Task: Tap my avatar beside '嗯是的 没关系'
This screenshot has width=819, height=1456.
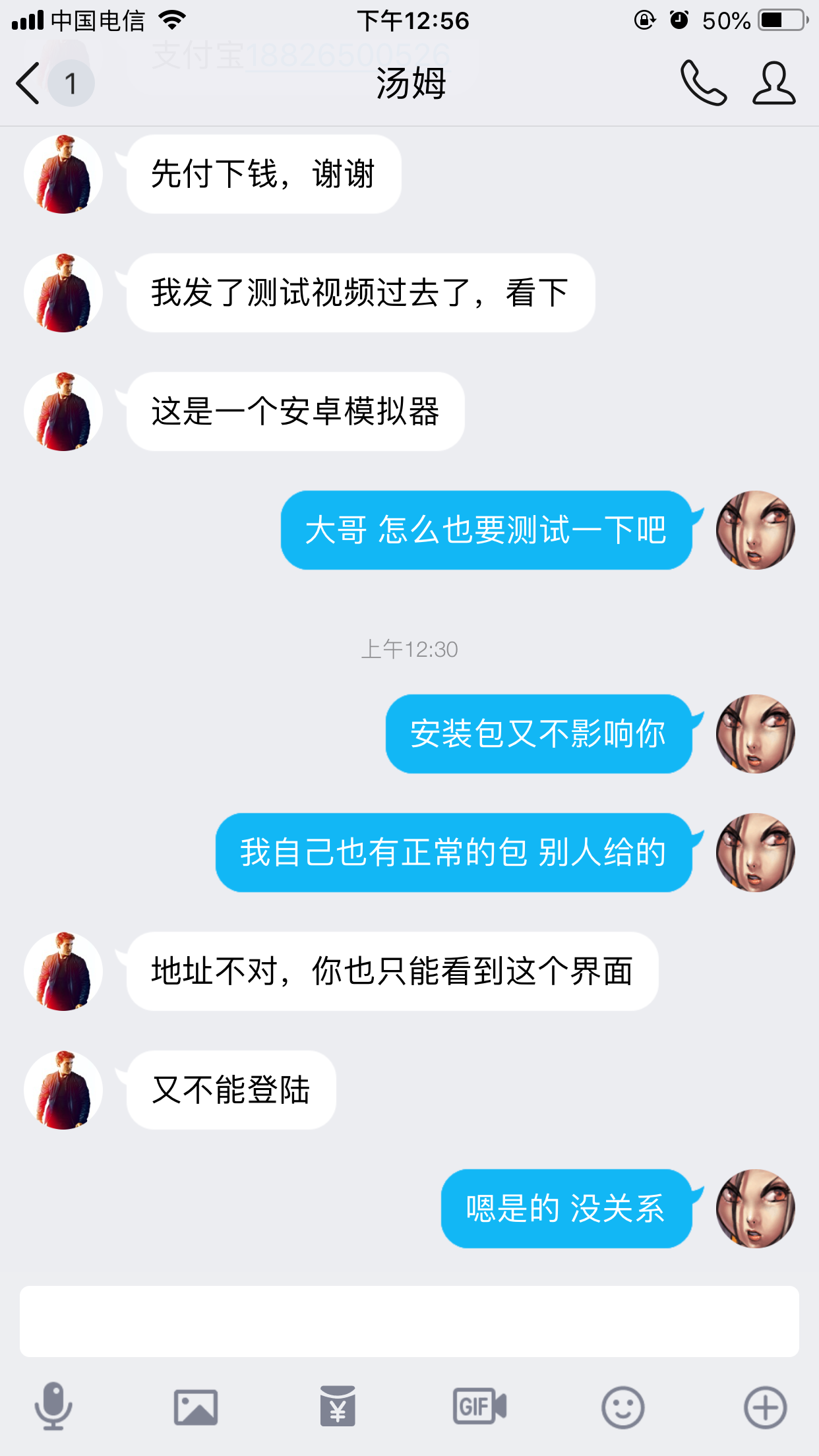Action: (756, 1208)
